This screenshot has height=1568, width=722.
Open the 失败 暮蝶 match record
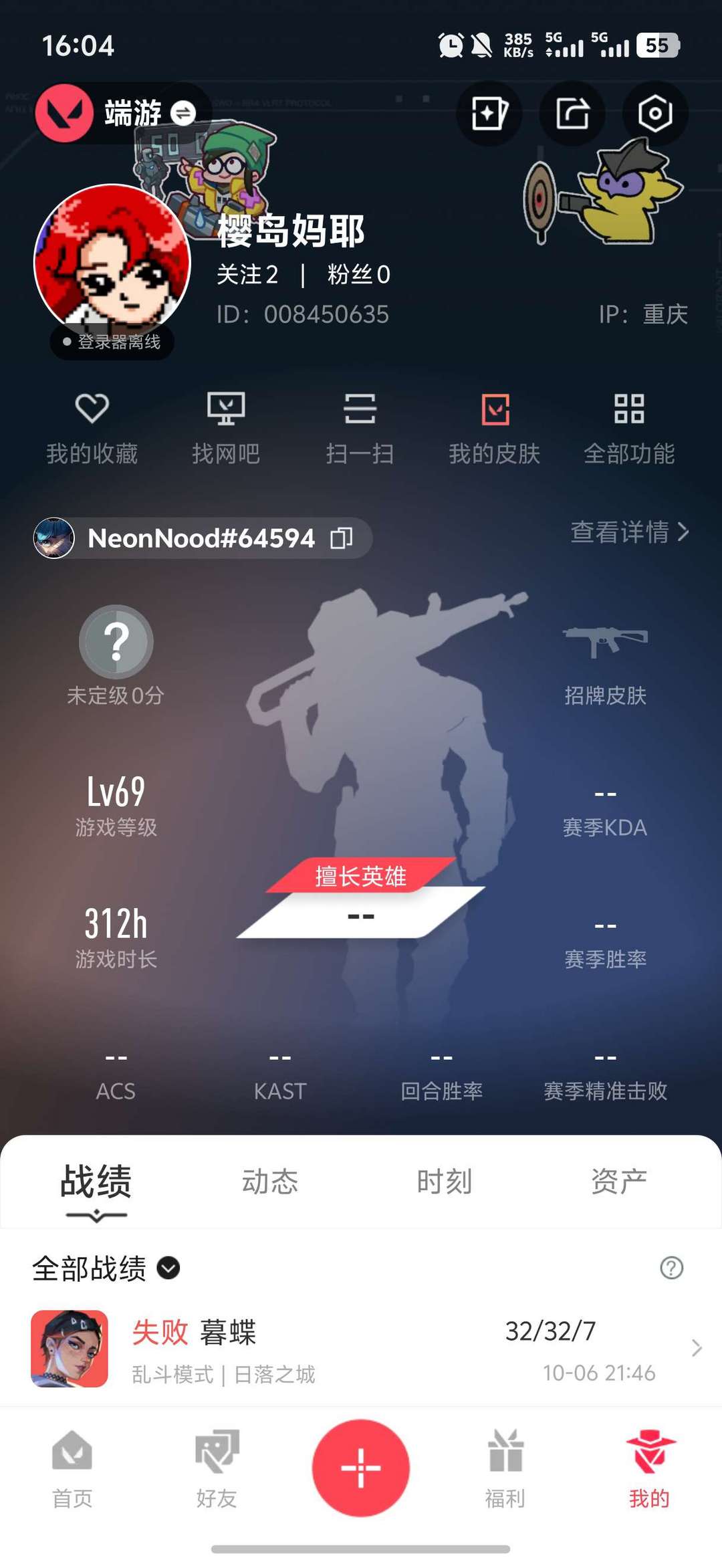pyautogui.click(x=361, y=1349)
